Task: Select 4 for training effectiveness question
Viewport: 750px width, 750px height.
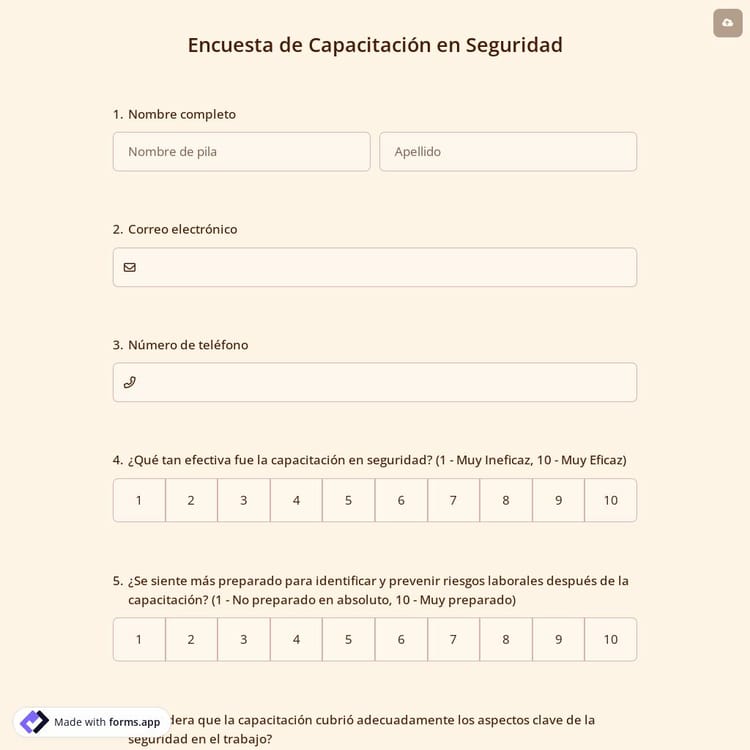Action: [x=296, y=500]
